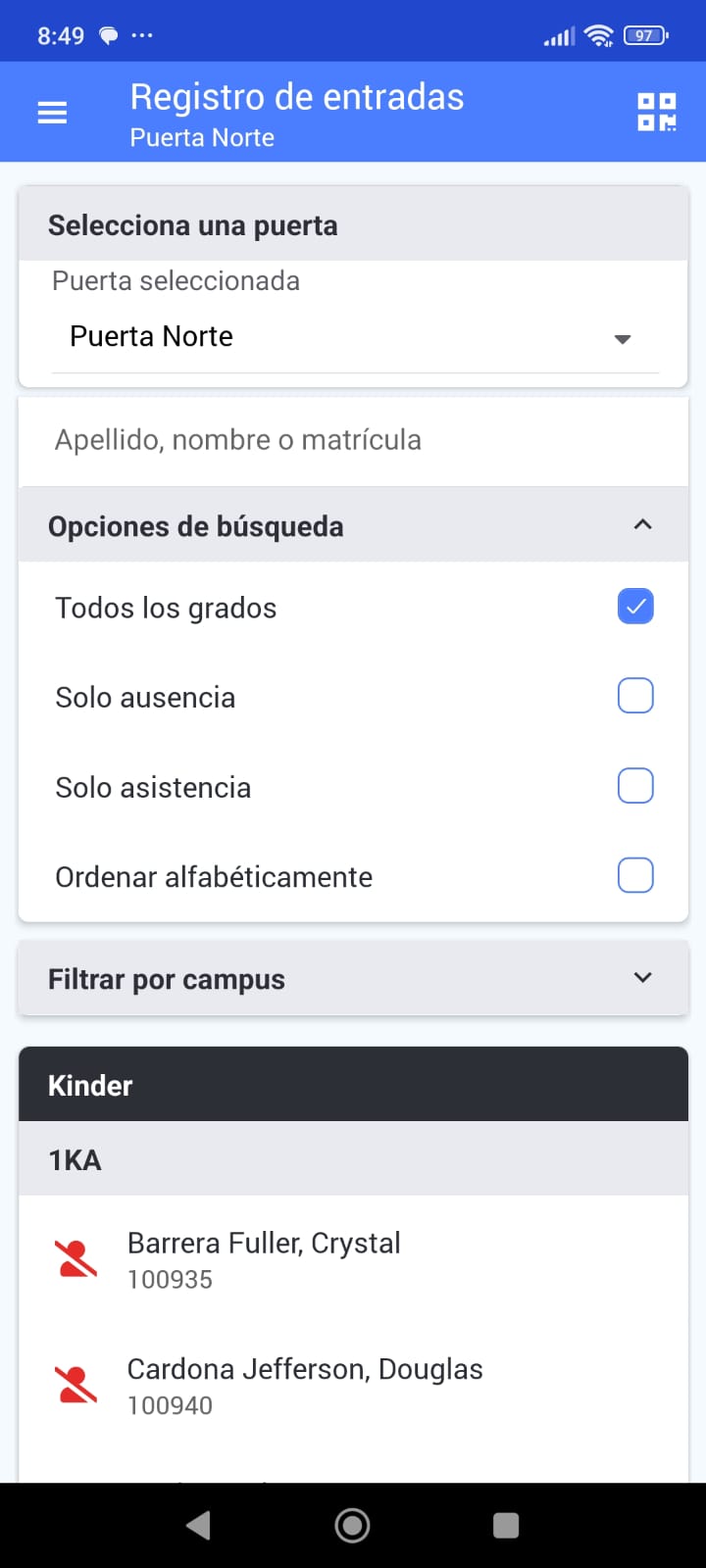
Task: Go back using the system back button
Action: click(x=198, y=1525)
